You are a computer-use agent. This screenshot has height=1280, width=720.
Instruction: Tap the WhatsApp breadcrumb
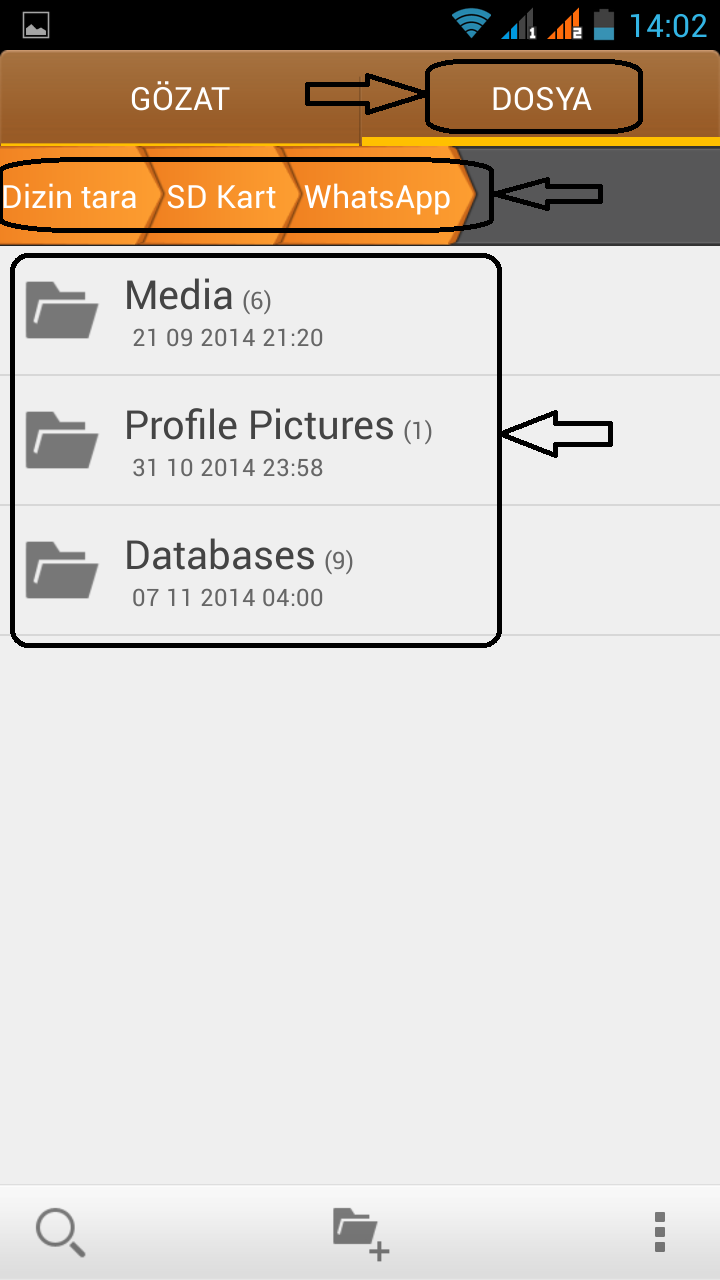pos(377,197)
